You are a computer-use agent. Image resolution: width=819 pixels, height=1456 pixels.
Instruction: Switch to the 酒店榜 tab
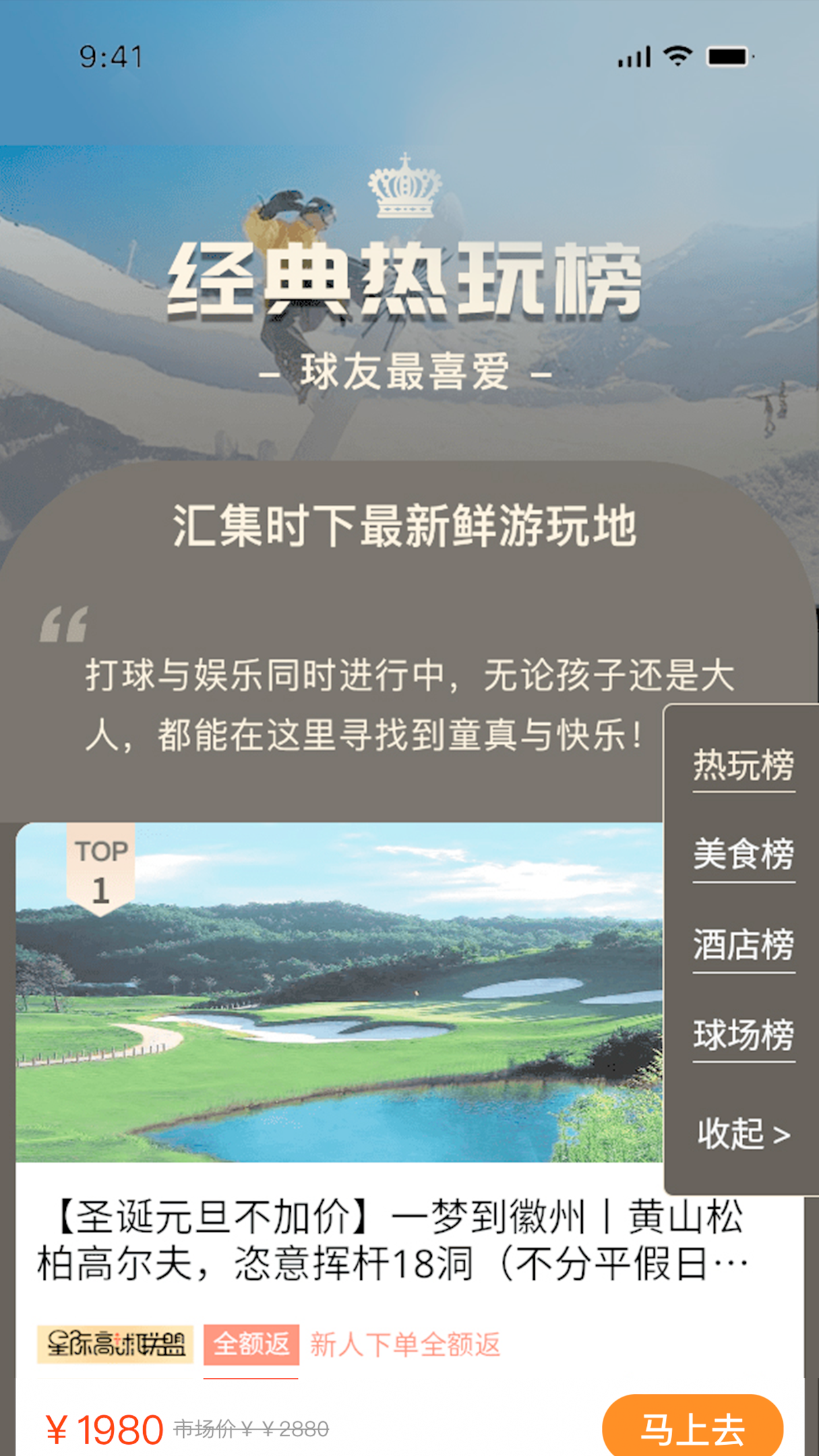[x=744, y=946]
